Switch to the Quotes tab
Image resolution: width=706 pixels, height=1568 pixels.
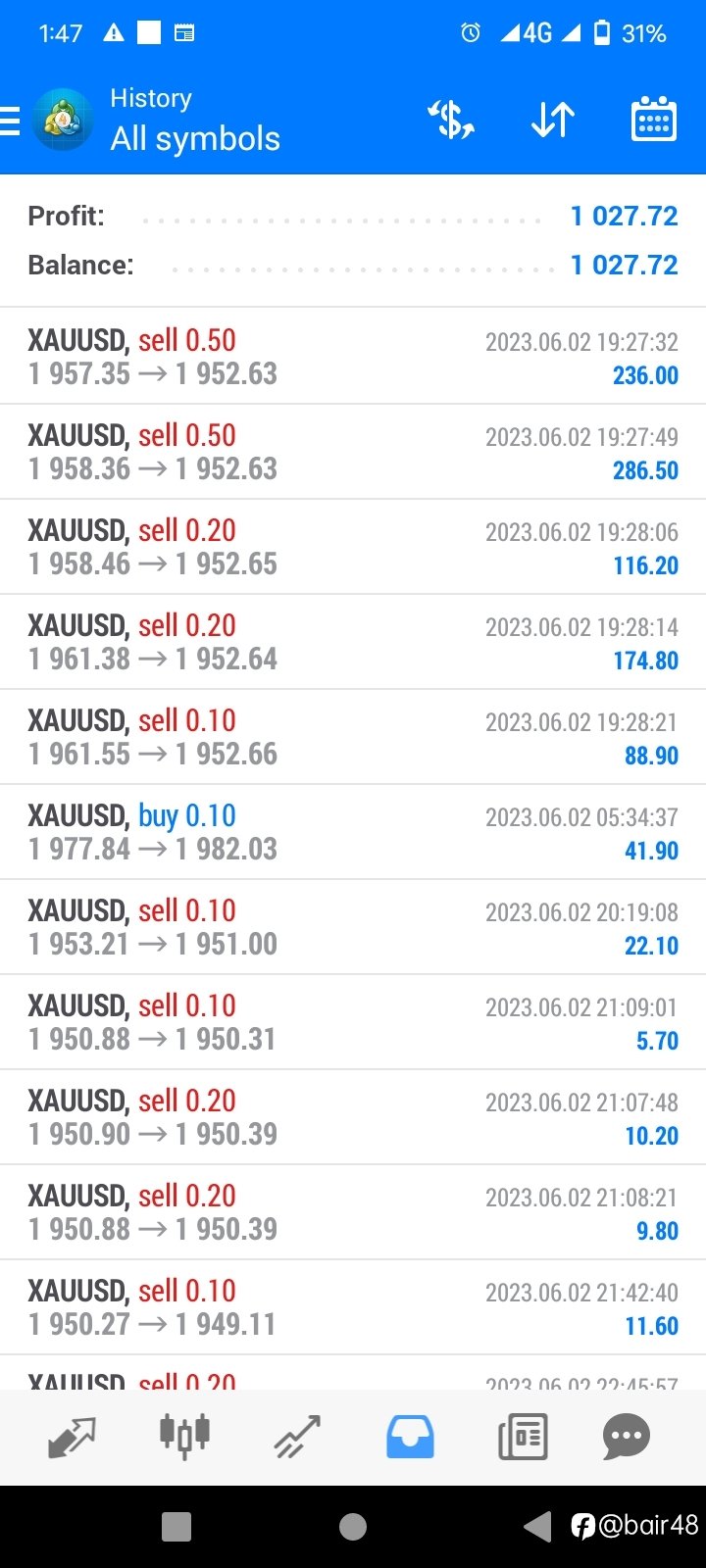pyautogui.click(x=73, y=1437)
